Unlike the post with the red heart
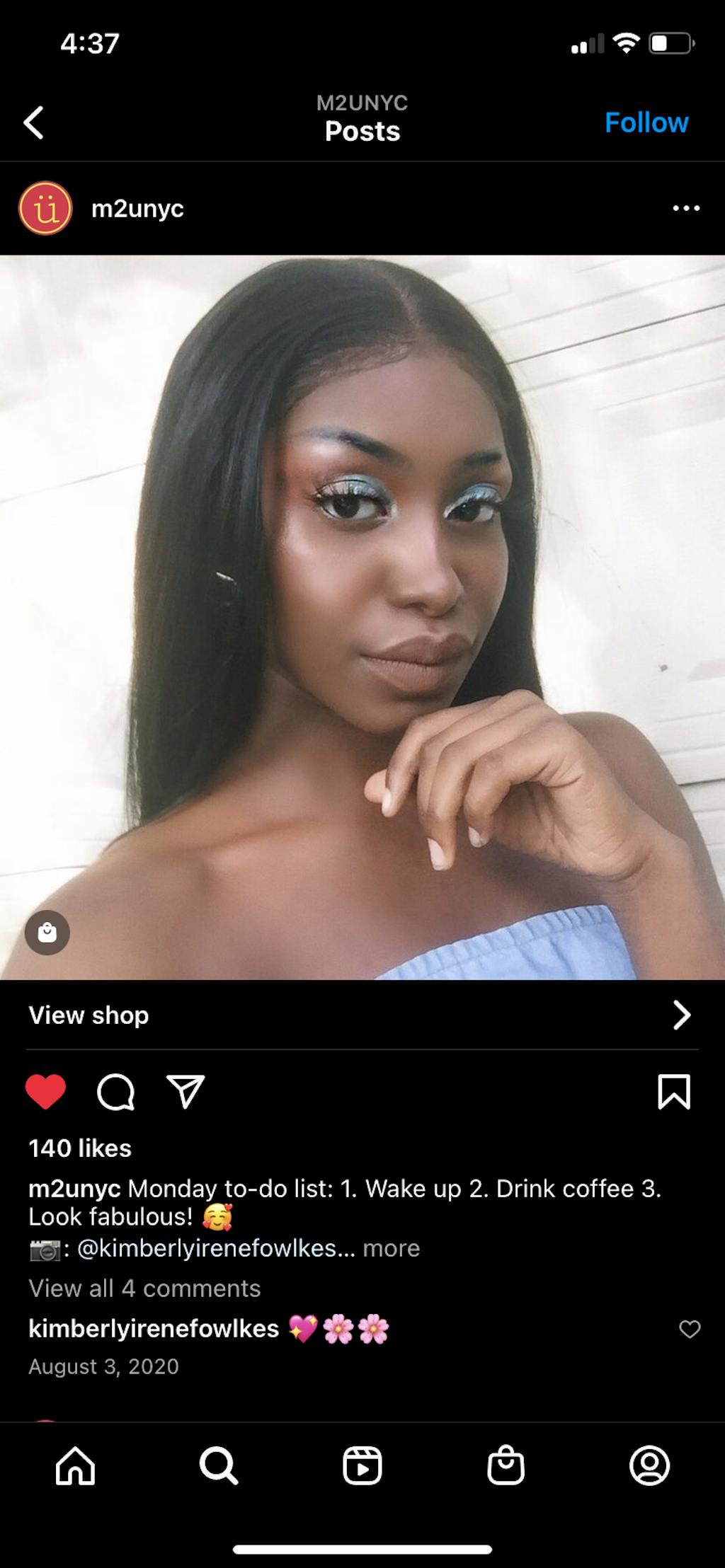Viewport: 725px width, 1568px height. (x=46, y=1091)
